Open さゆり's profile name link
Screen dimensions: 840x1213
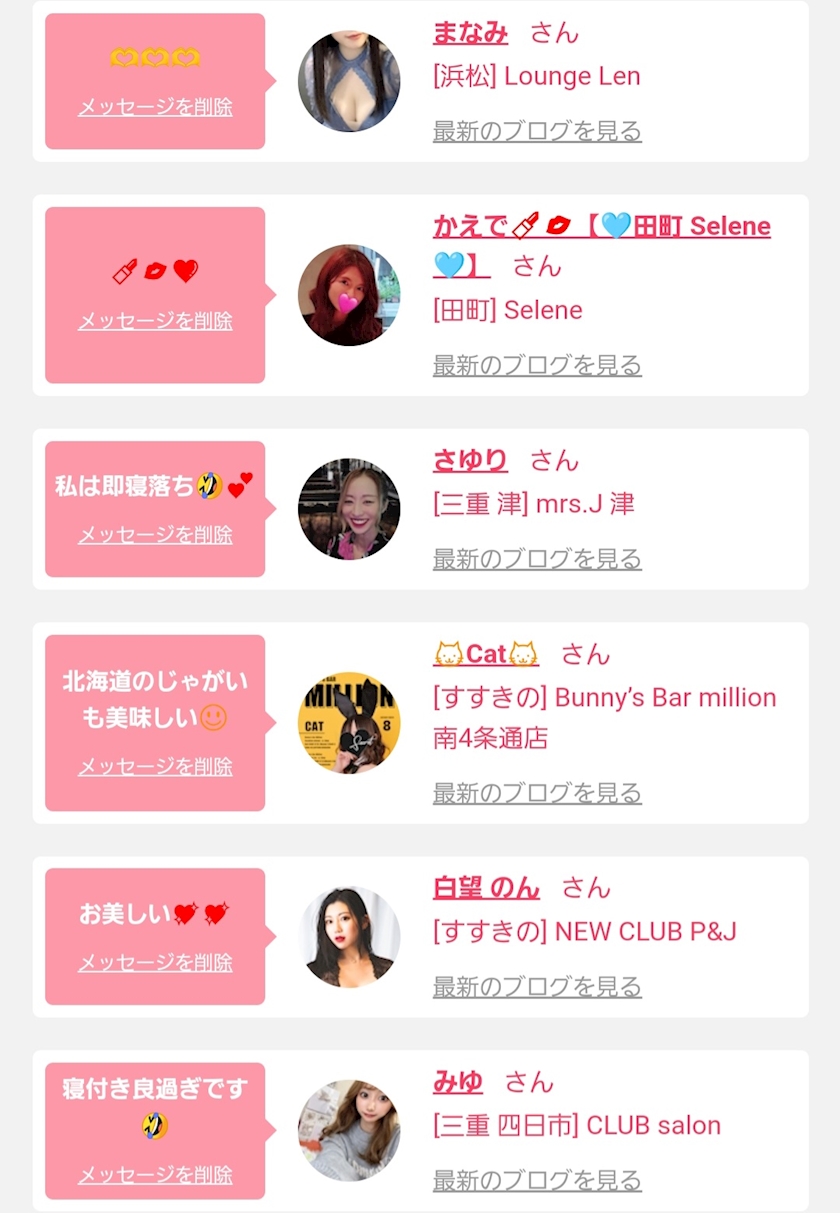(x=470, y=460)
